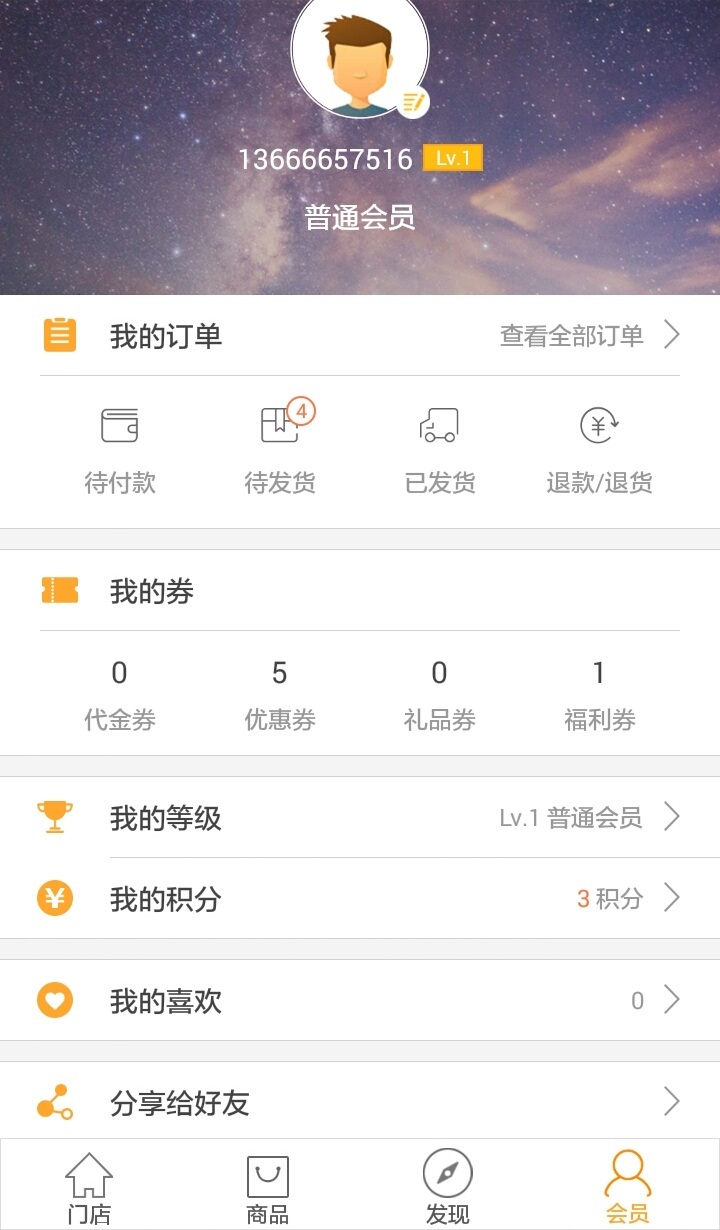Open 我的积分 points row
Image resolution: width=720 pixels, height=1230 pixels.
click(360, 899)
